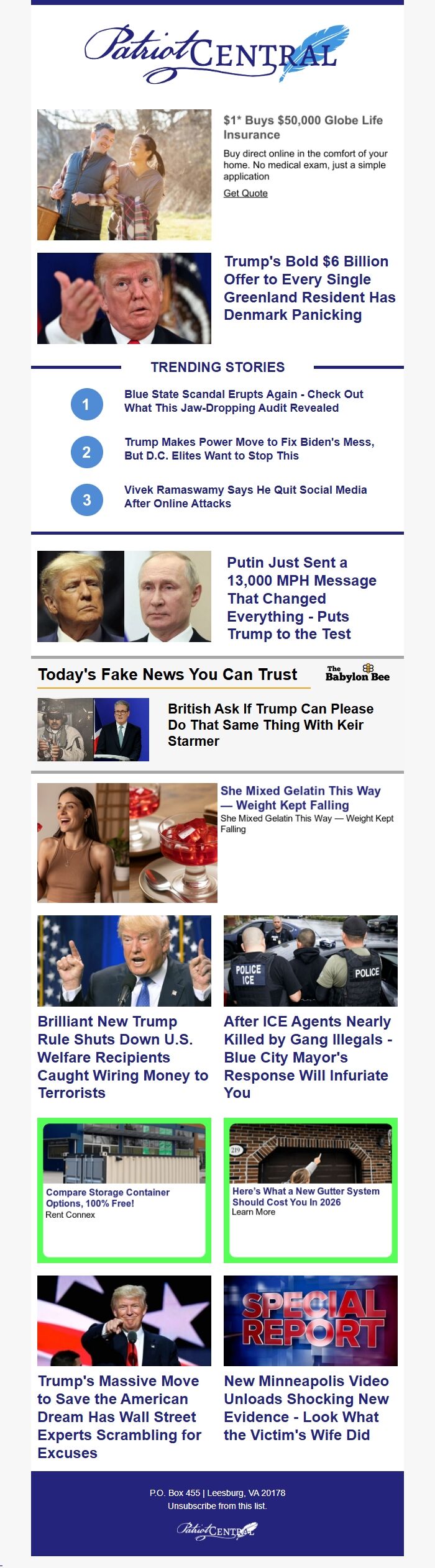Open the New Gutter System cost ad

pyautogui.click(x=305, y=1197)
